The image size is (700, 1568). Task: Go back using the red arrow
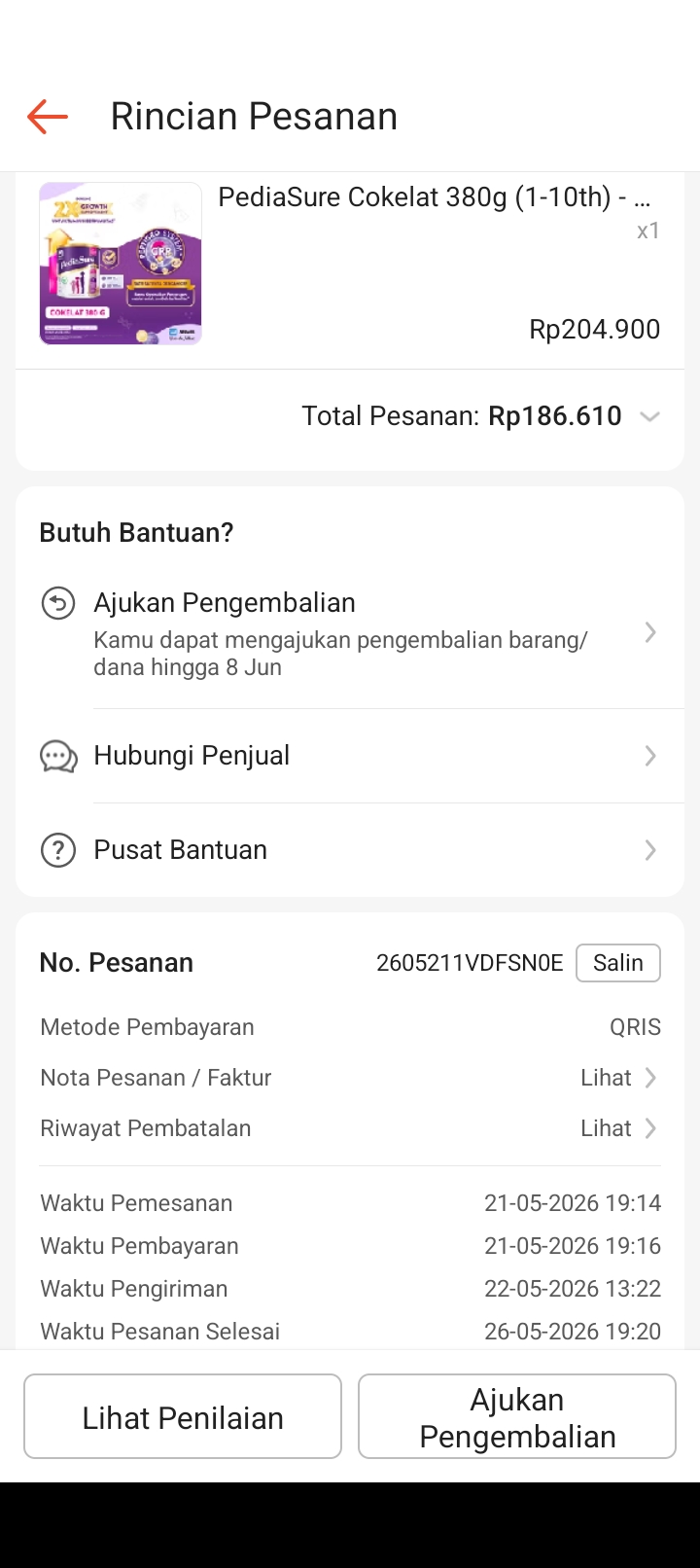tap(48, 117)
